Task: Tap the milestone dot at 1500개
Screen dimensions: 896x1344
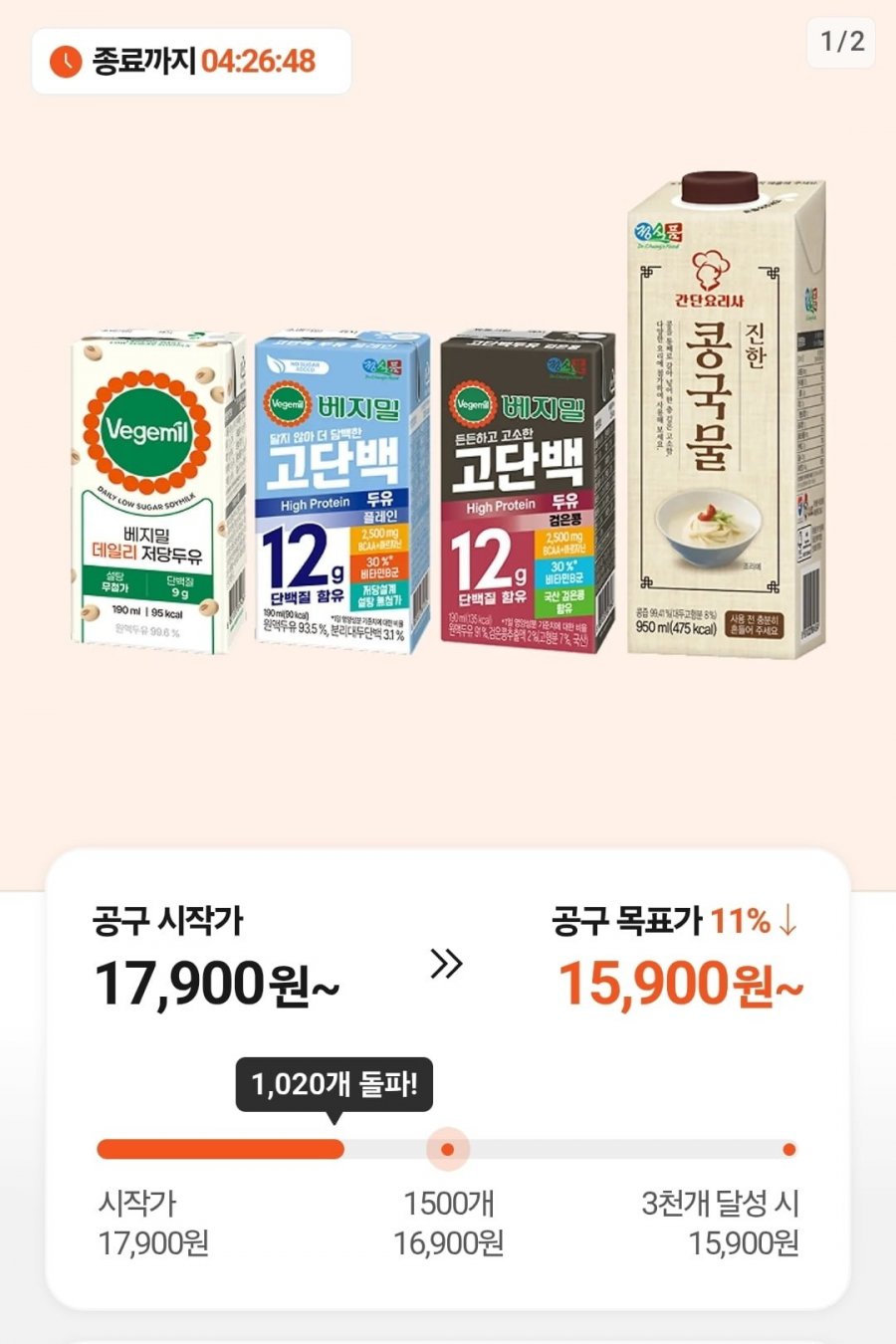Action: point(448,1150)
